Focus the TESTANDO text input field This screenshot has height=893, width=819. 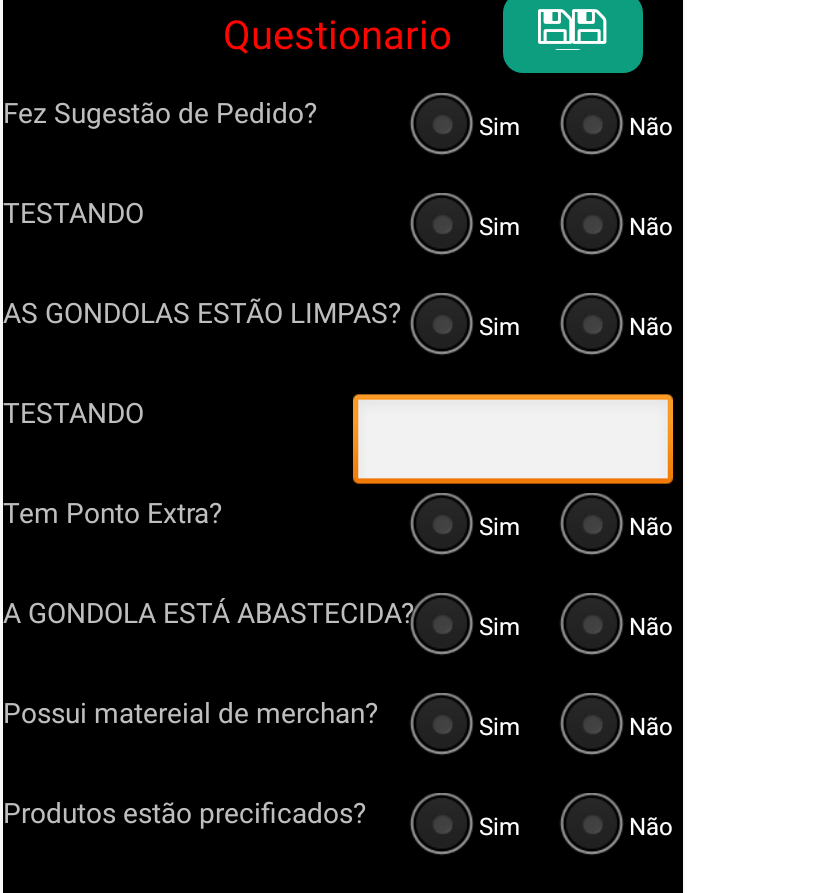click(512, 439)
